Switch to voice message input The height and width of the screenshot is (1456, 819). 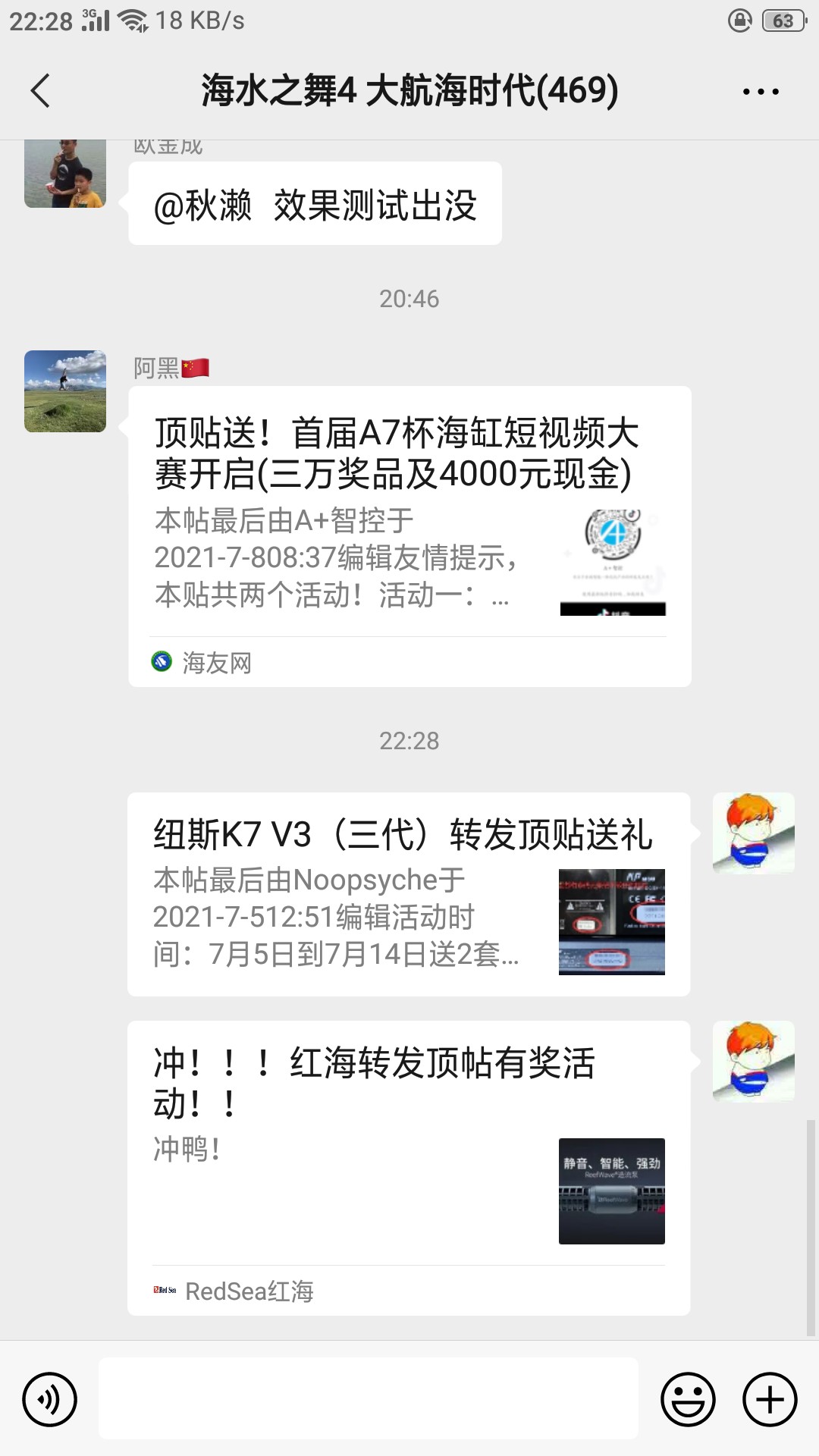click(x=50, y=1400)
